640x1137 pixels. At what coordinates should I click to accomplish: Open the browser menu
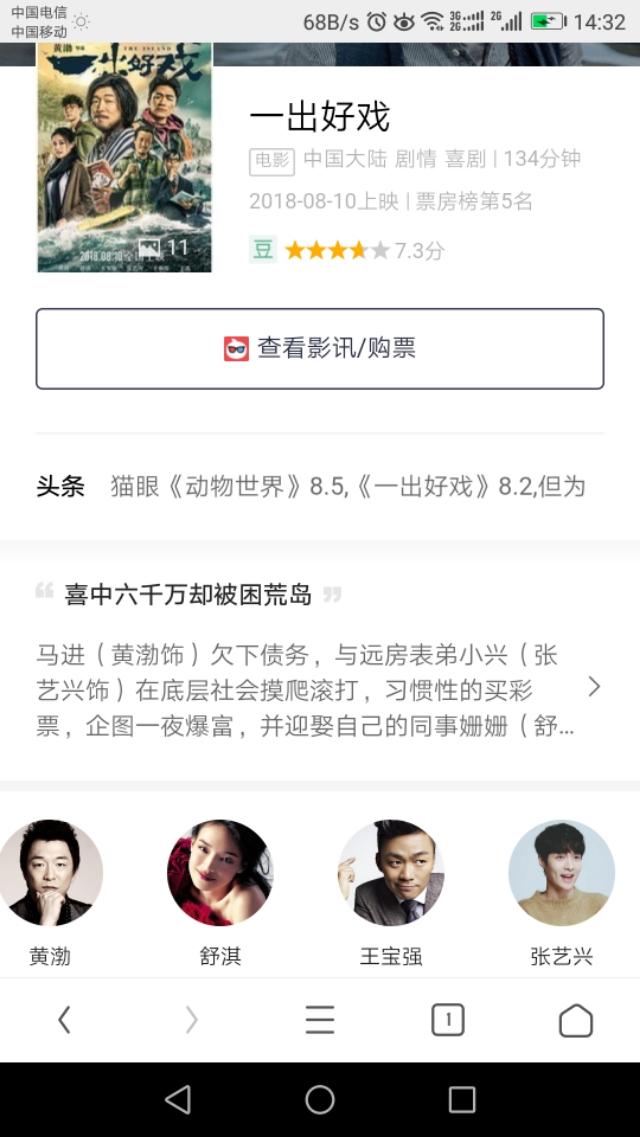coord(320,1020)
